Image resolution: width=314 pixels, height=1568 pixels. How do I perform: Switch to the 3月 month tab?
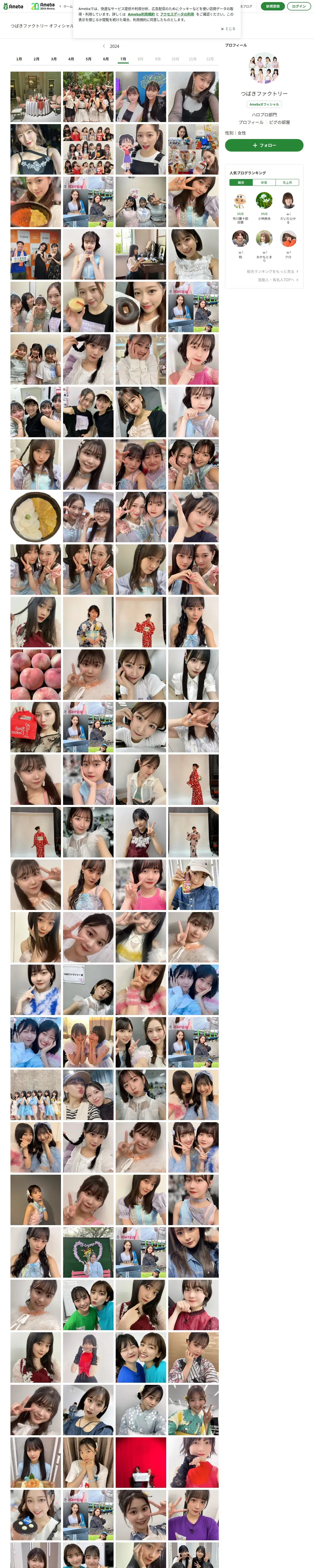pyautogui.click(x=54, y=59)
